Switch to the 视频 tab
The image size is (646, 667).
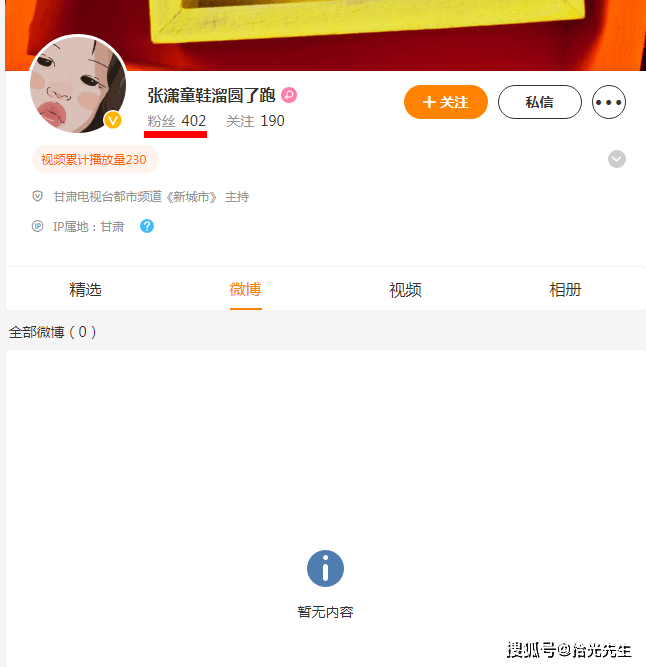pos(405,290)
